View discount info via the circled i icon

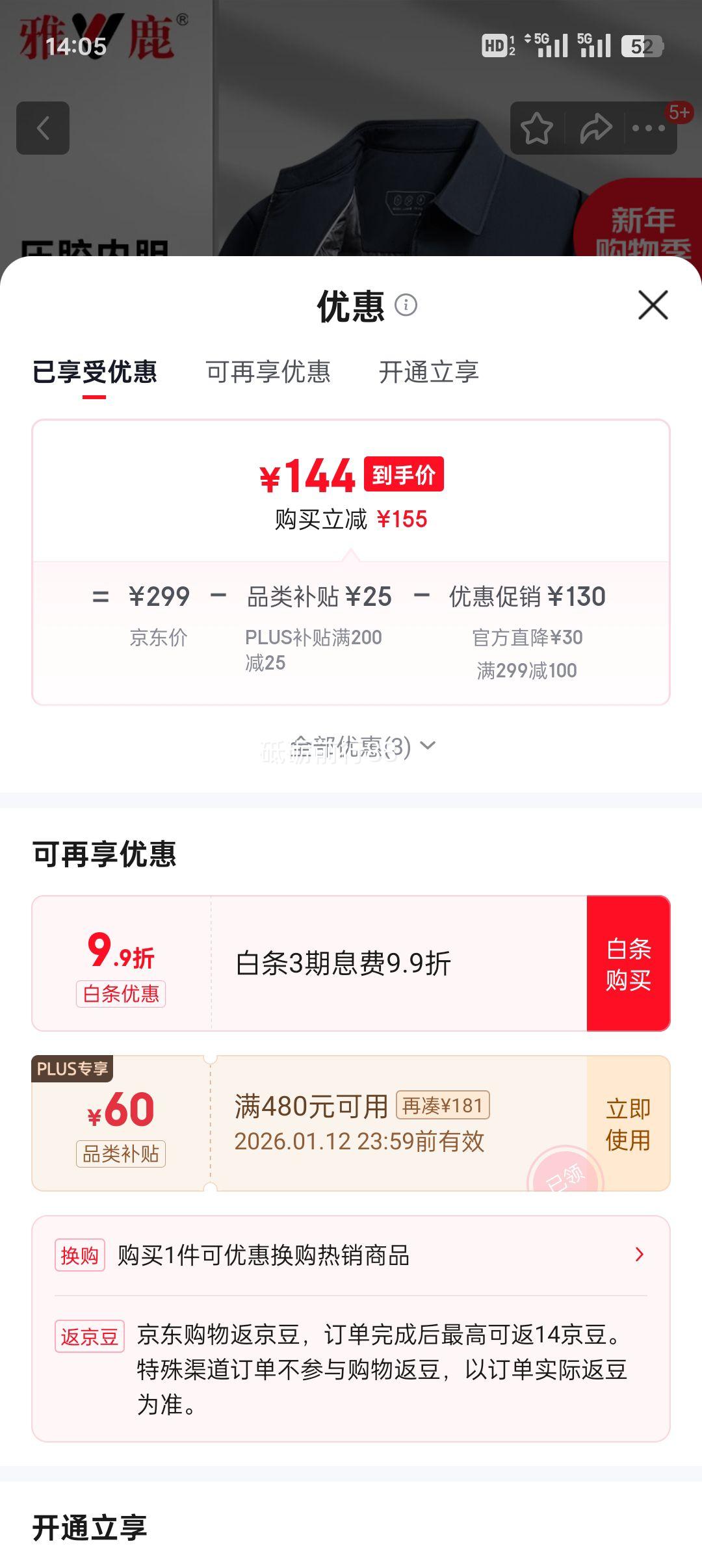(x=407, y=305)
